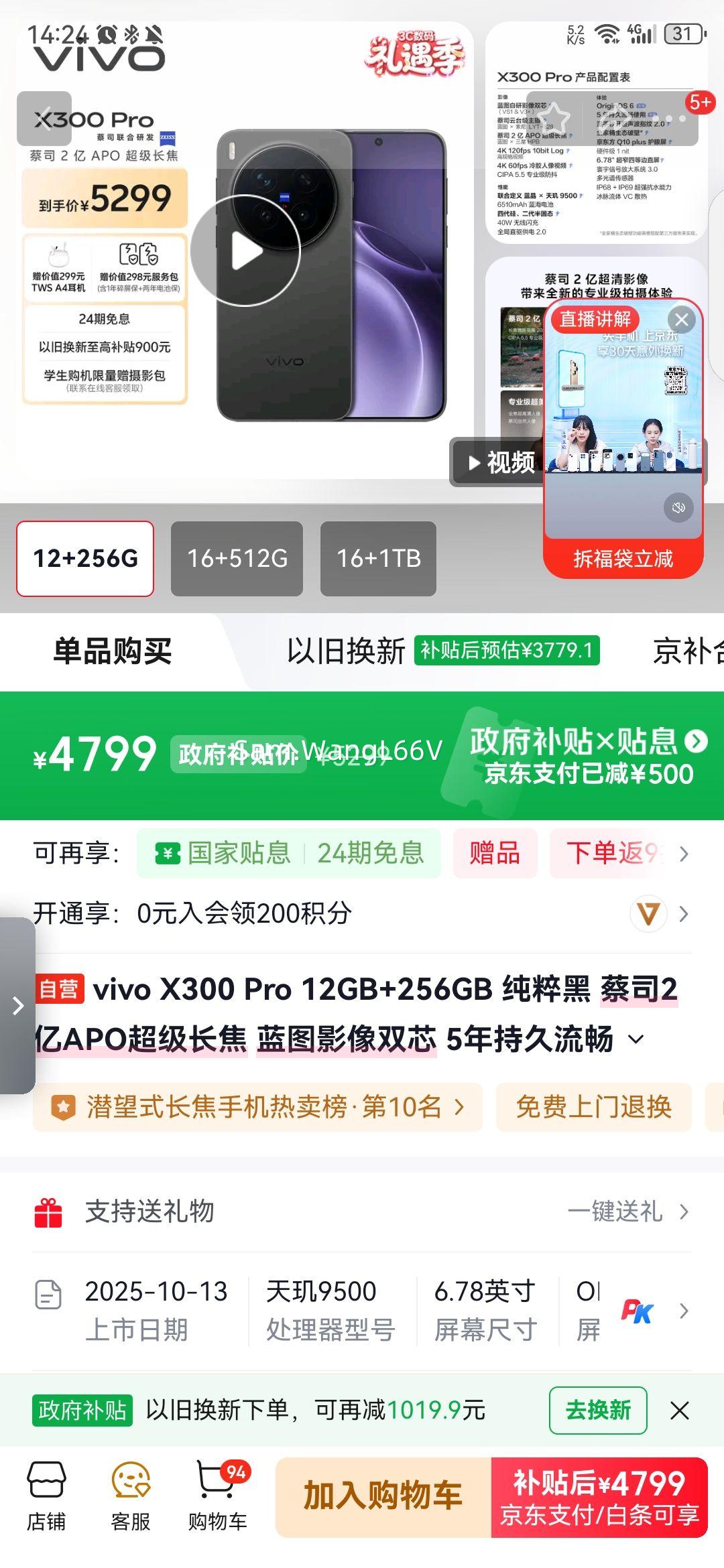Dismiss the 政府补贴 banner with the X

(x=681, y=1411)
